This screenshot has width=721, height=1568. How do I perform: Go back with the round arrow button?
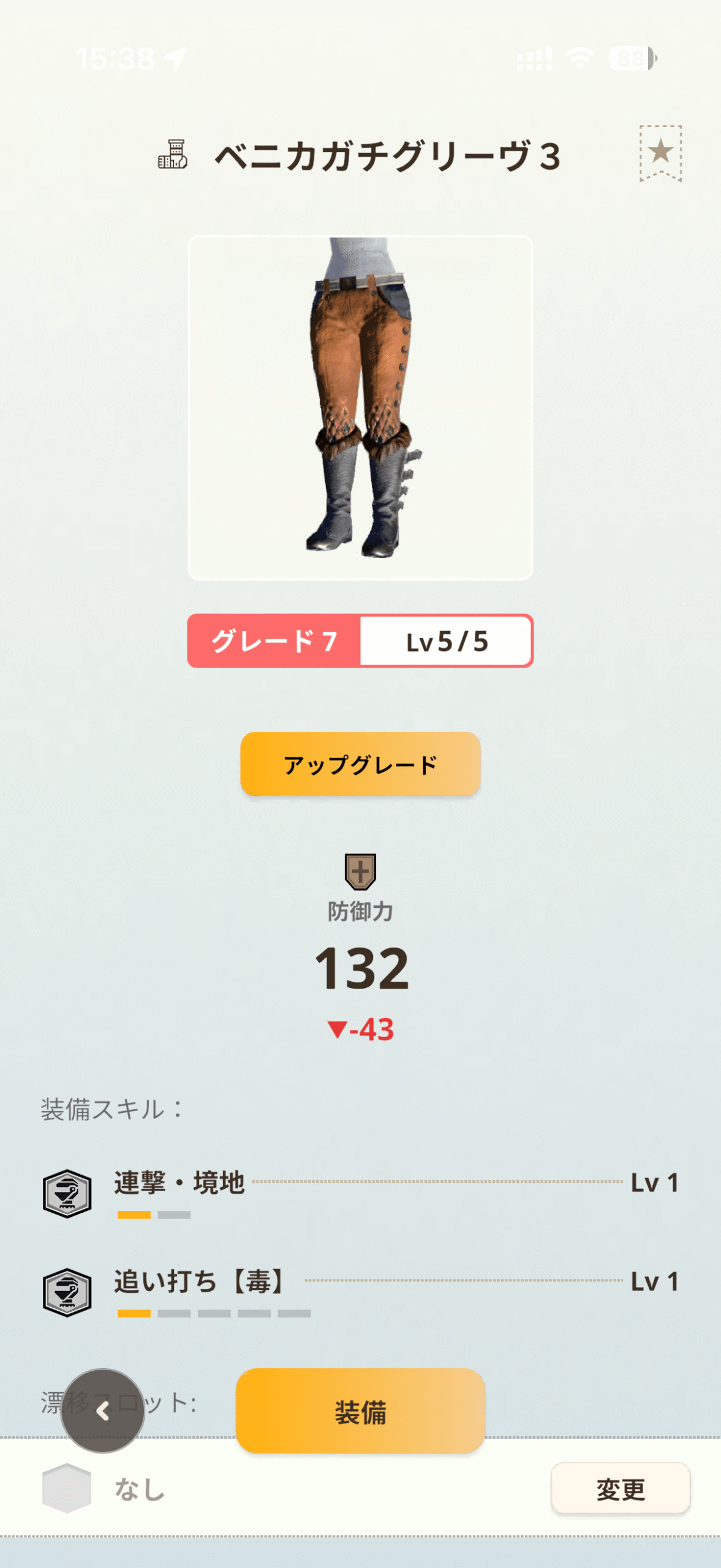tap(103, 1411)
